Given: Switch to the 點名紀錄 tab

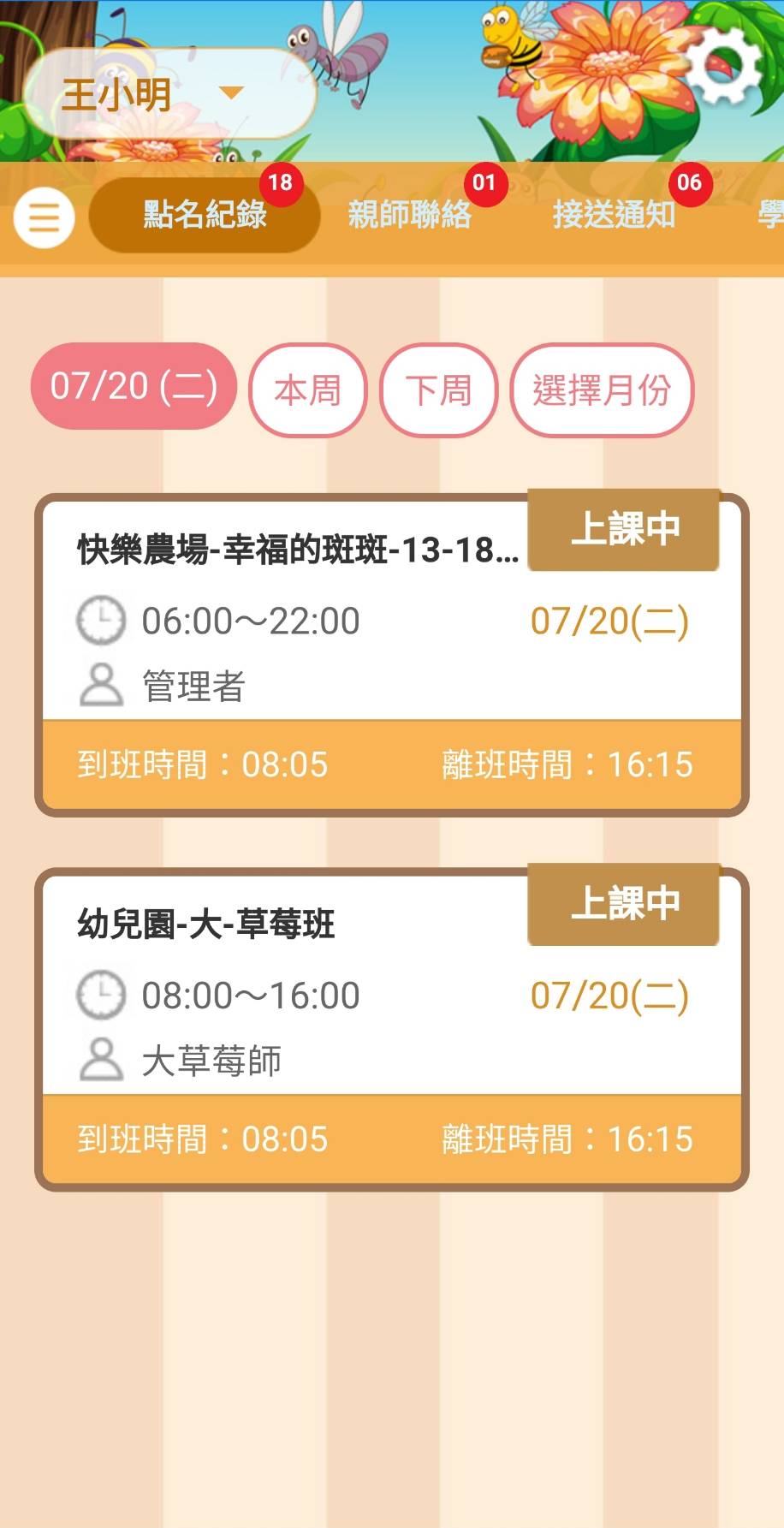Looking at the screenshot, I should (205, 215).
